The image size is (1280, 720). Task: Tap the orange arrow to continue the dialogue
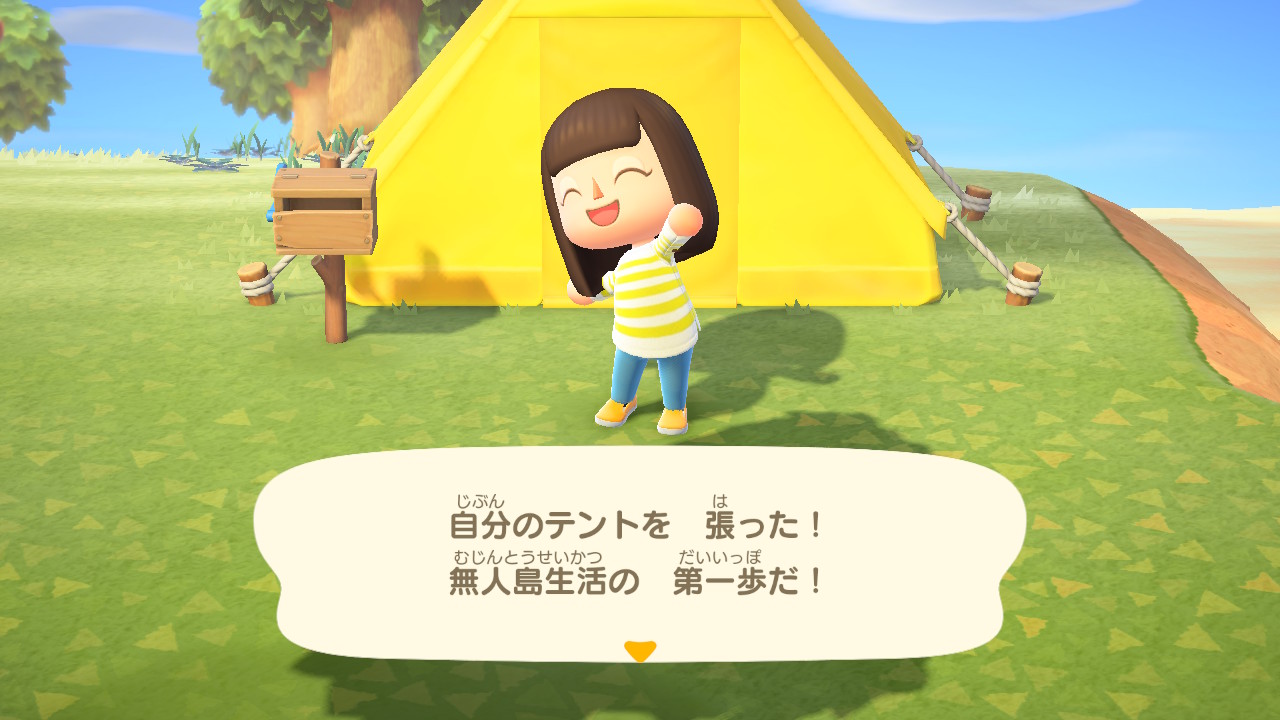pos(639,651)
